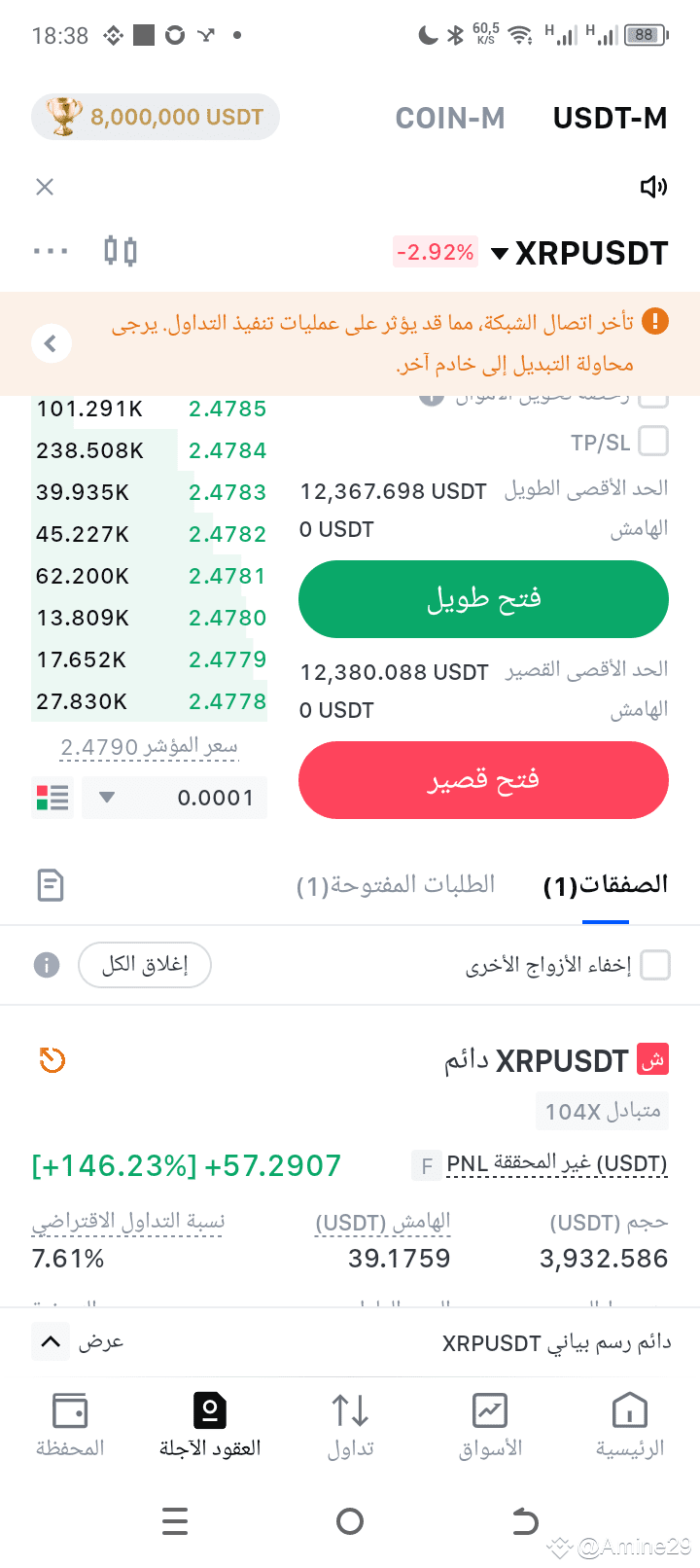Collapse the chart view with عرض chevron
The image size is (700, 1568).
tap(51, 1341)
